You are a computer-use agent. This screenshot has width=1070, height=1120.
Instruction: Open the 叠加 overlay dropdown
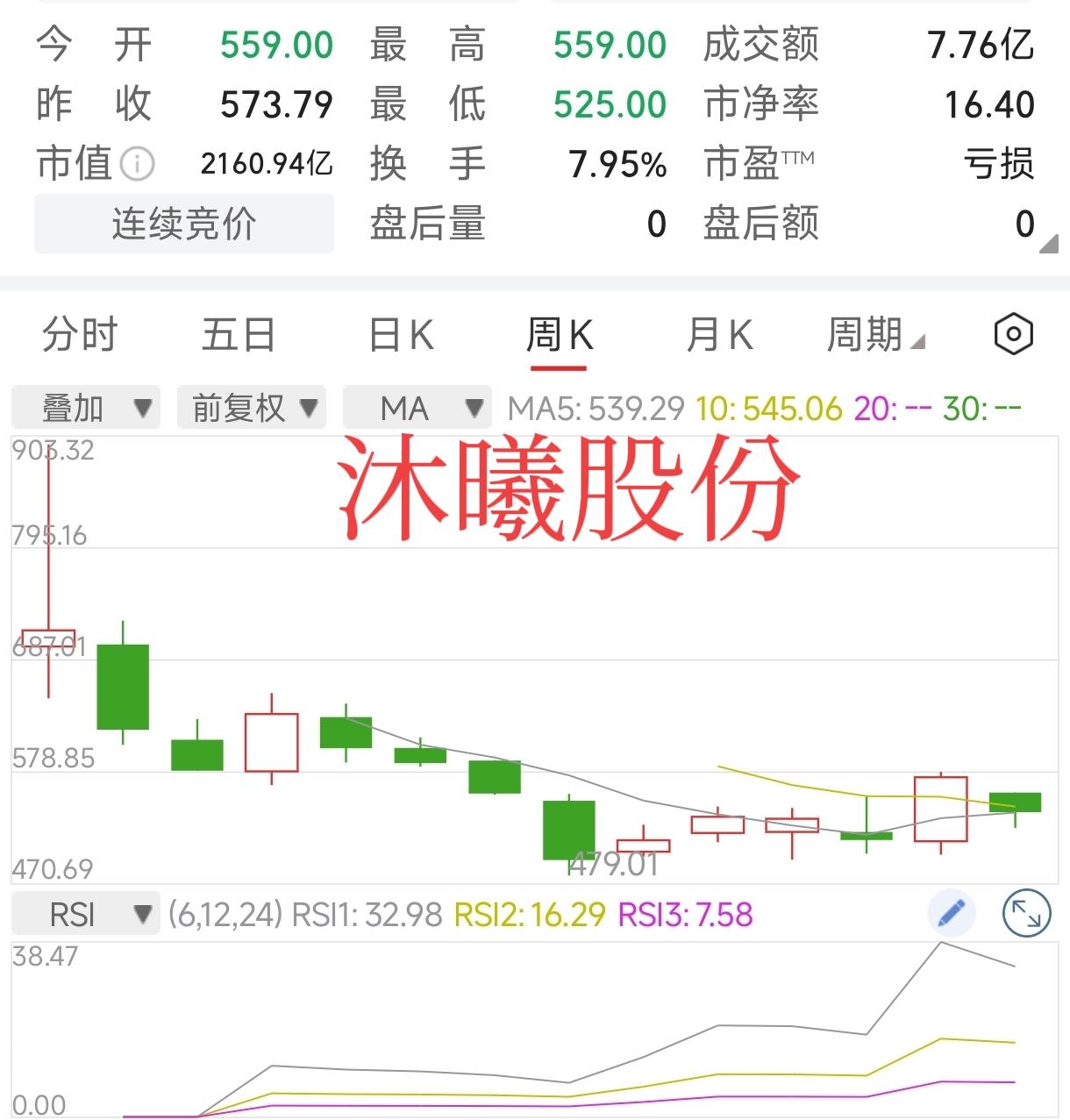click(x=86, y=408)
